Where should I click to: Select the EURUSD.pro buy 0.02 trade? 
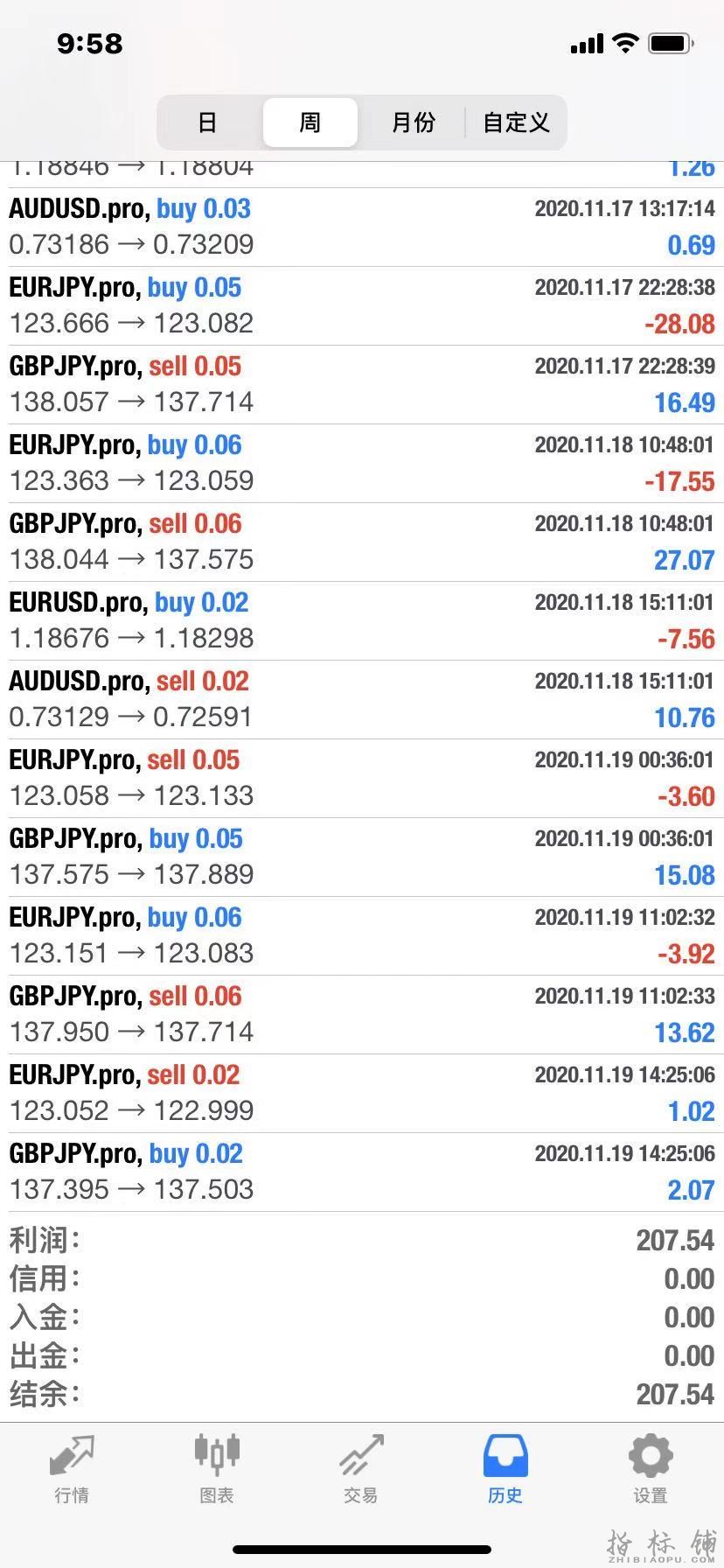pyautogui.click(x=362, y=621)
